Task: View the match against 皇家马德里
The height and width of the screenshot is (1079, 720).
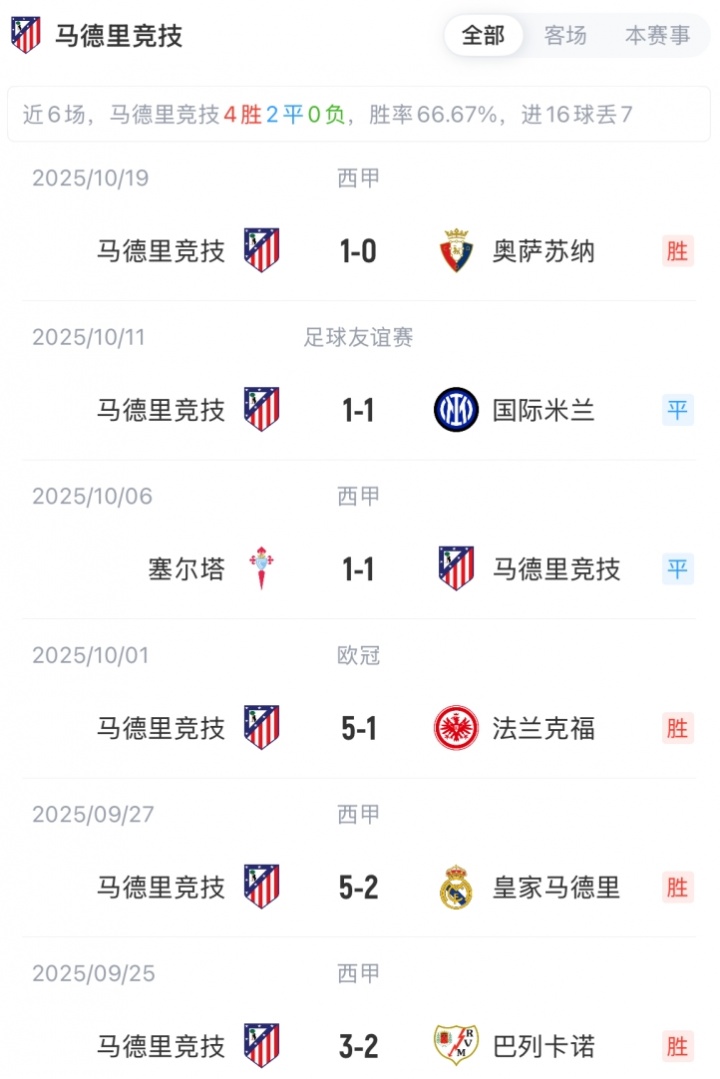Action: pyautogui.click(x=359, y=887)
